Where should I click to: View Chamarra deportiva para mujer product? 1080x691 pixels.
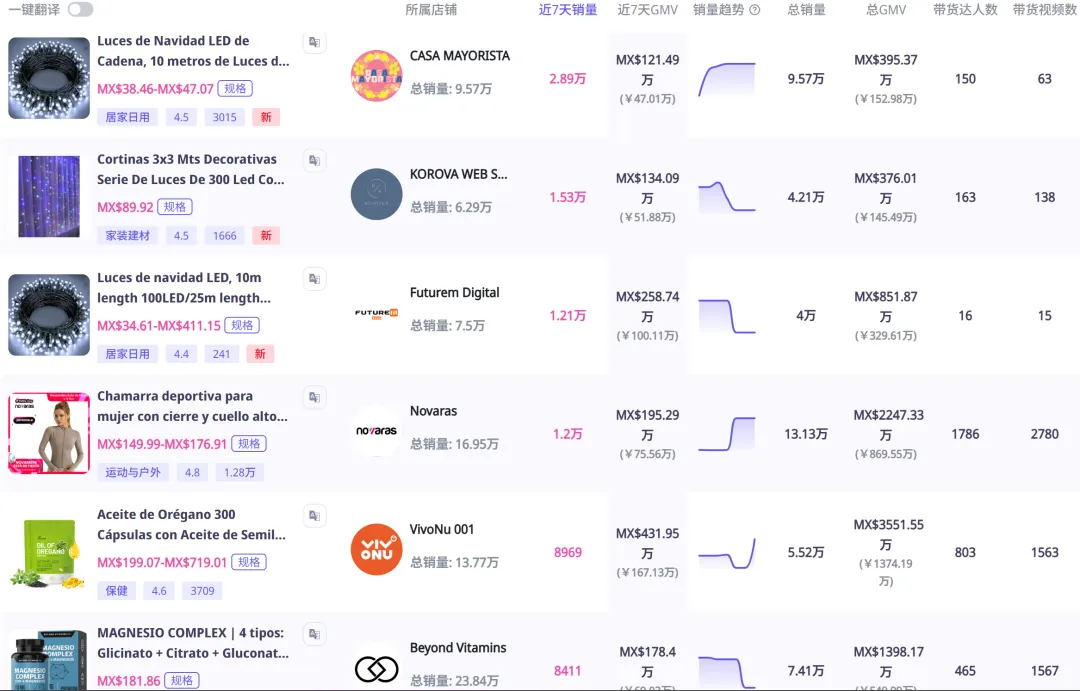[x=192, y=406]
